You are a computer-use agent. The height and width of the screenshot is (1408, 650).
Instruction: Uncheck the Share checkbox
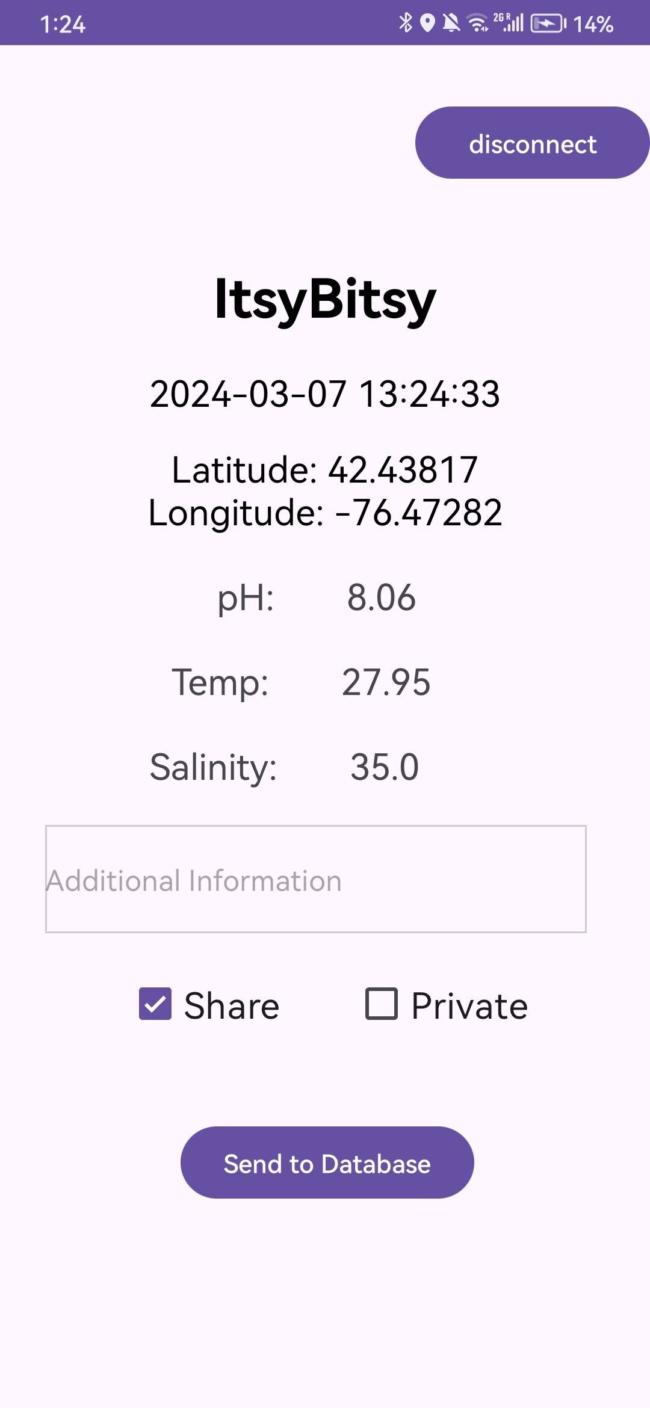pos(155,1004)
